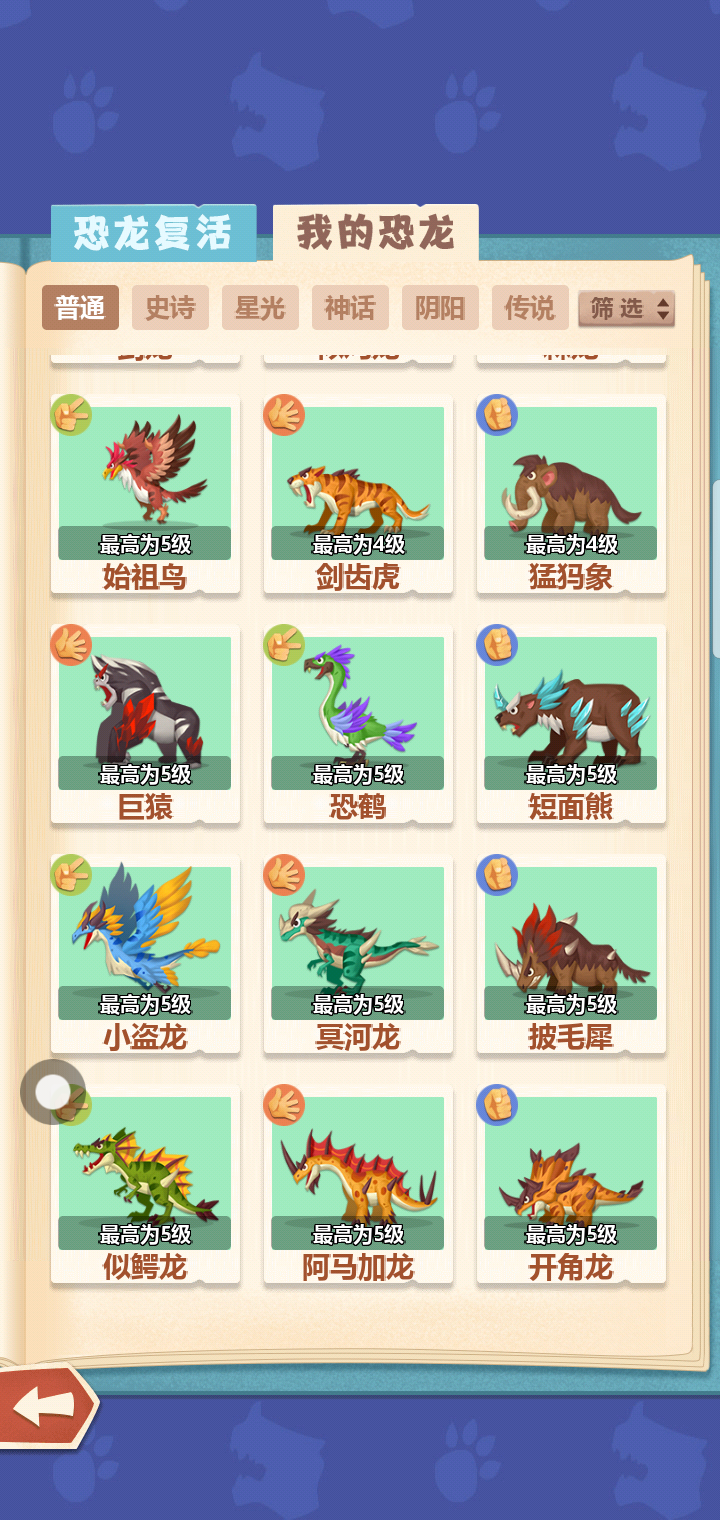Open the 短面熊 card
The width and height of the screenshot is (720, 1520).
(571, 720)
